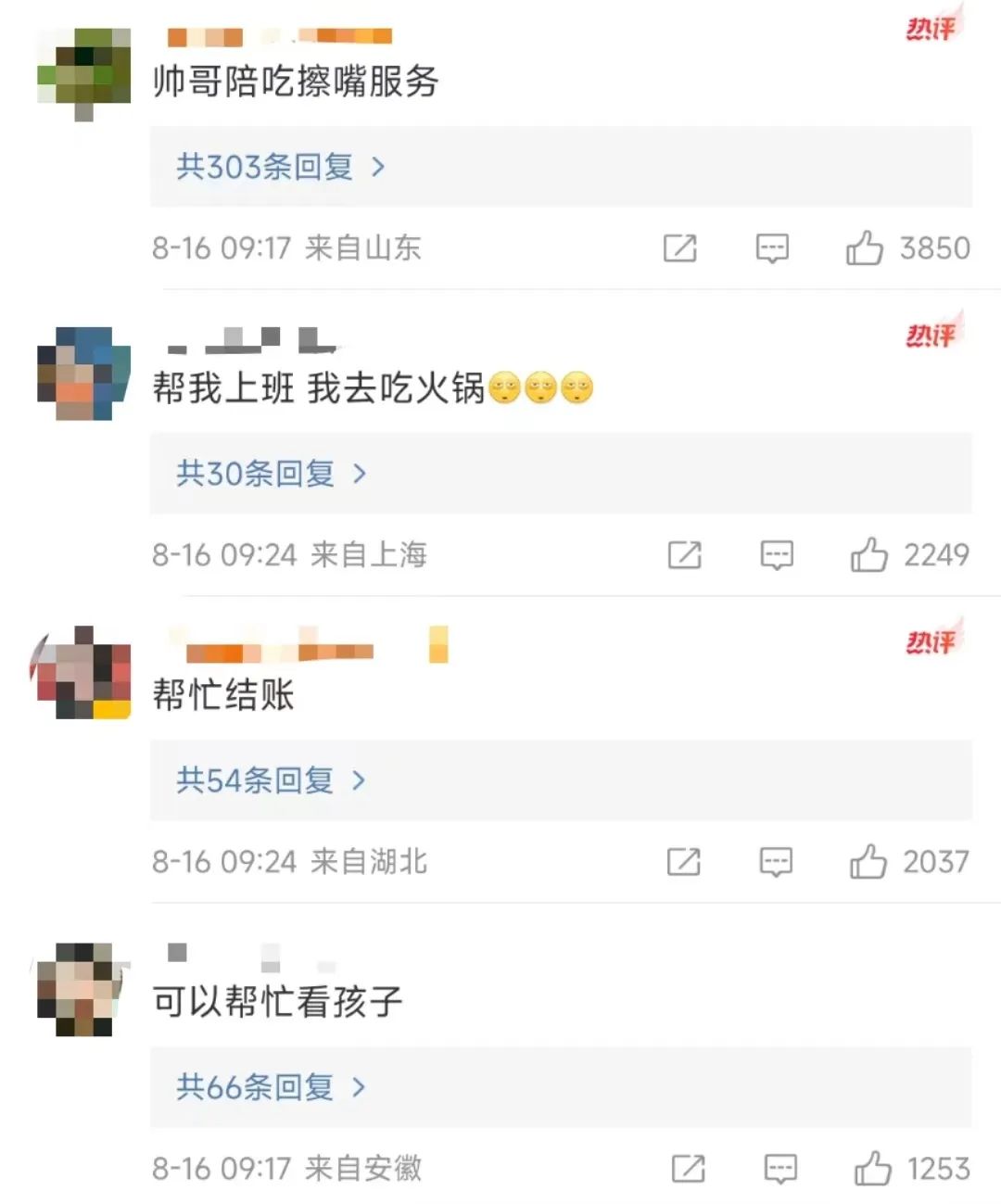Reply to the 帮我上班 我去吃火锅 comment
The width and height of the screenshot is (1001, 1204).
(x=777, y=555)
